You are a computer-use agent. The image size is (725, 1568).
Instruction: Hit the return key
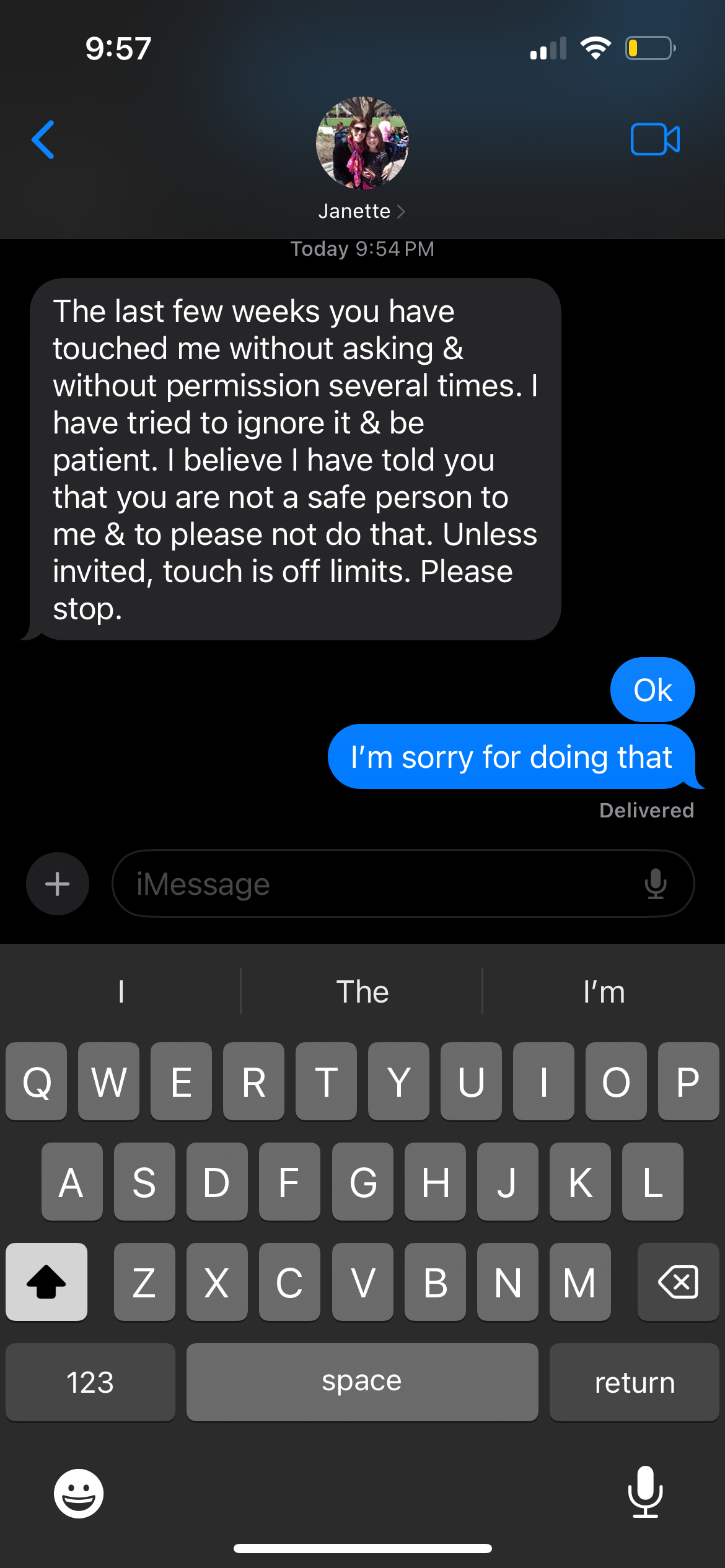tap(634, 1382)
